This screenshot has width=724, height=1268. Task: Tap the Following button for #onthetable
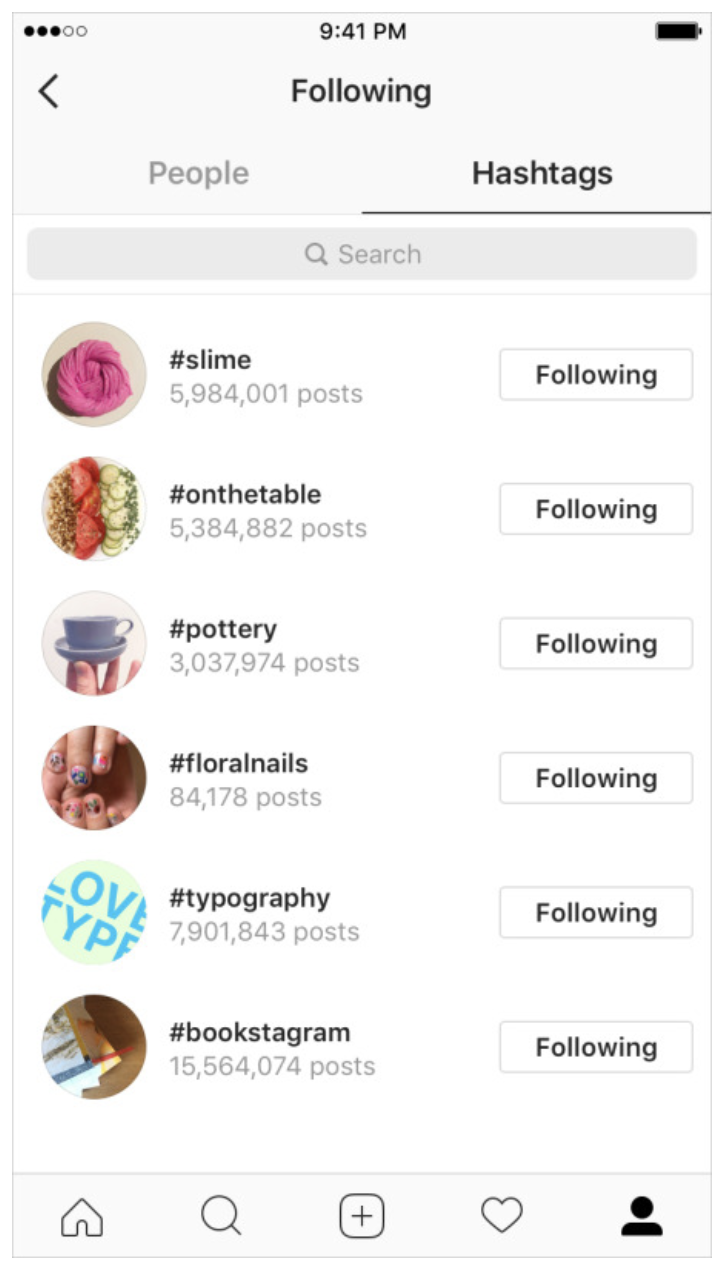[596, 509]
